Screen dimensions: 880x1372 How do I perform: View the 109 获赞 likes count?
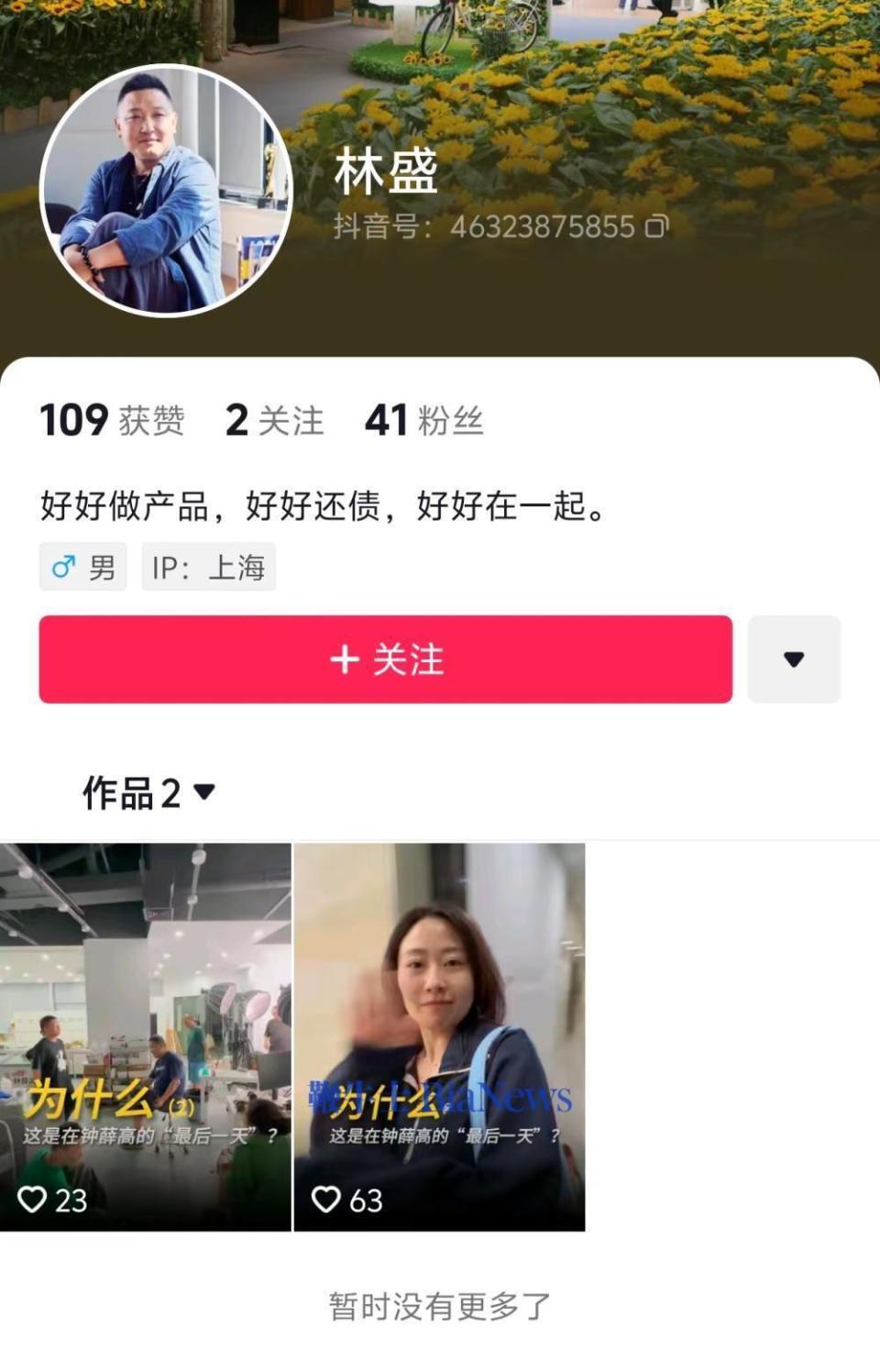112,421
